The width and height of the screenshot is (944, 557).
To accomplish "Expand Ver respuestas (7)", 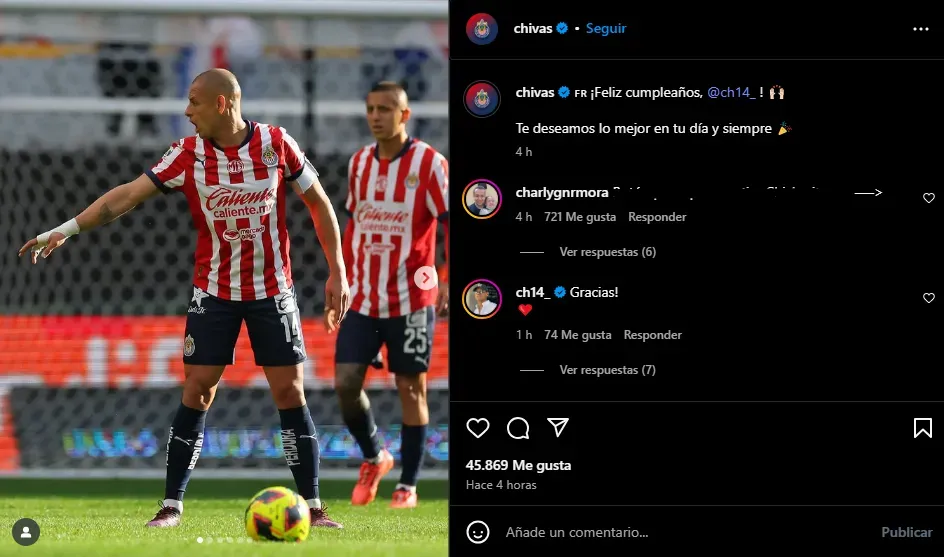I will pyautogui.click(x=607, y=370).
